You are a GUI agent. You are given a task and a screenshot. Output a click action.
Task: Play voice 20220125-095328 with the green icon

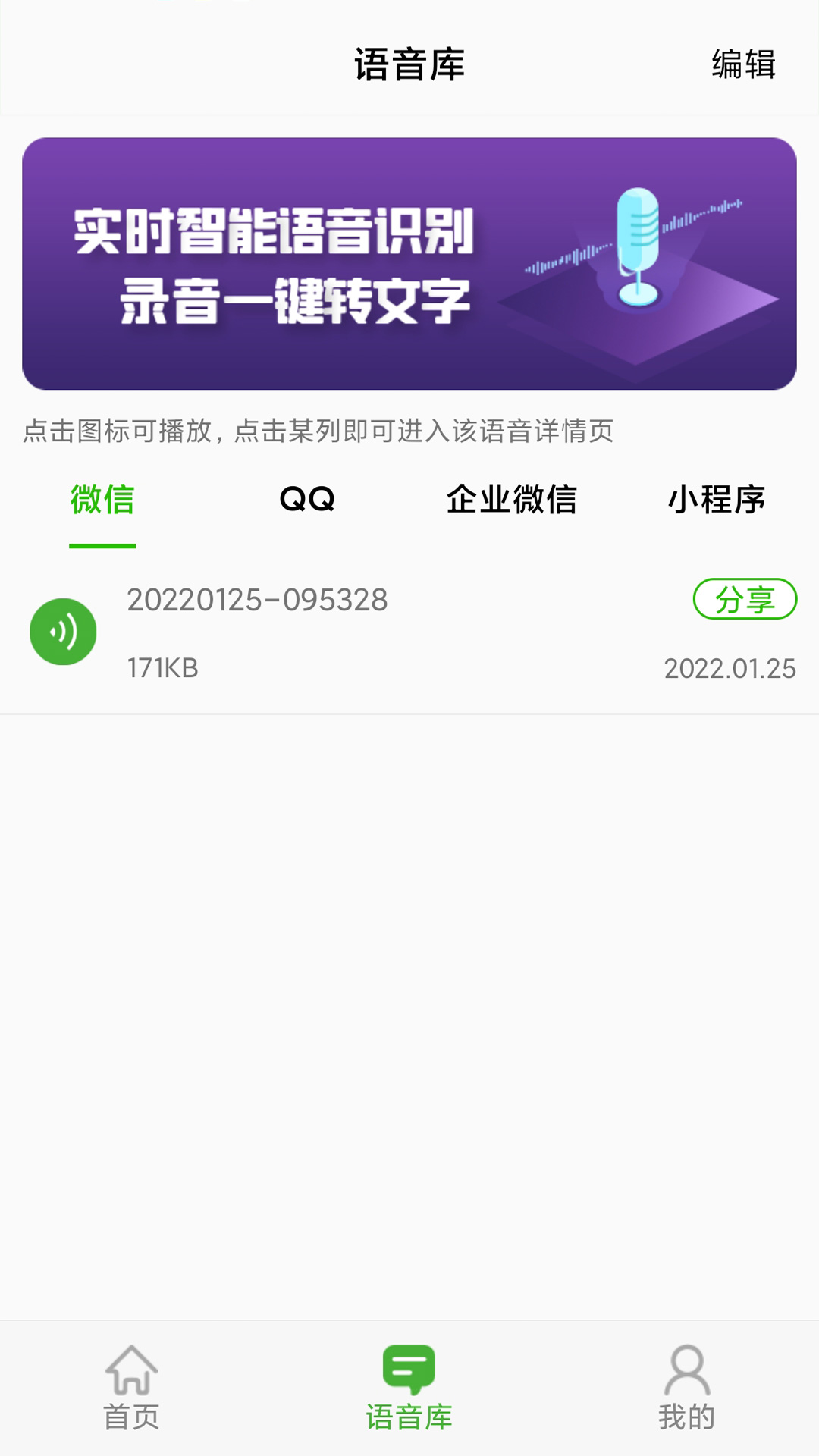(x=63, y=632)
